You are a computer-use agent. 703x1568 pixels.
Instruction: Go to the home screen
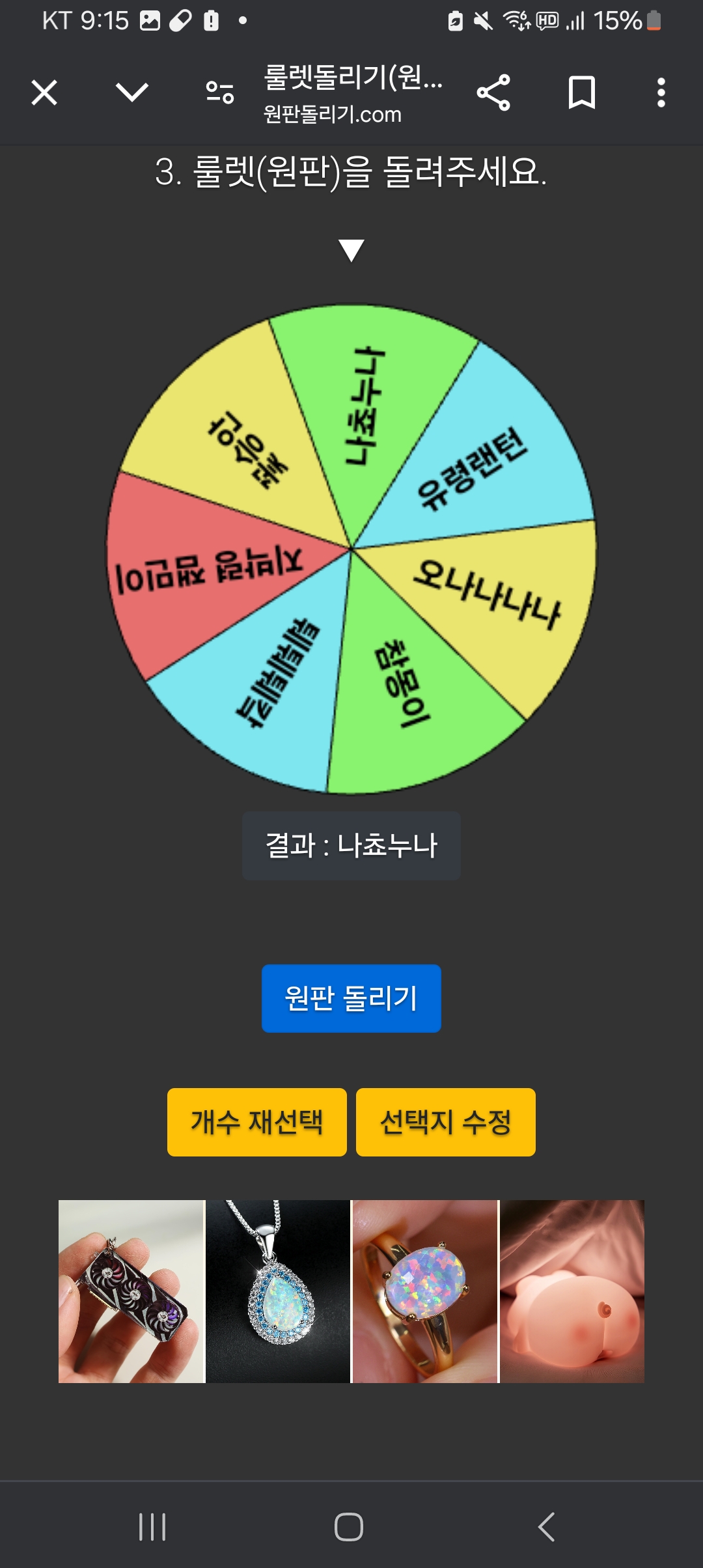[349, 1526]
